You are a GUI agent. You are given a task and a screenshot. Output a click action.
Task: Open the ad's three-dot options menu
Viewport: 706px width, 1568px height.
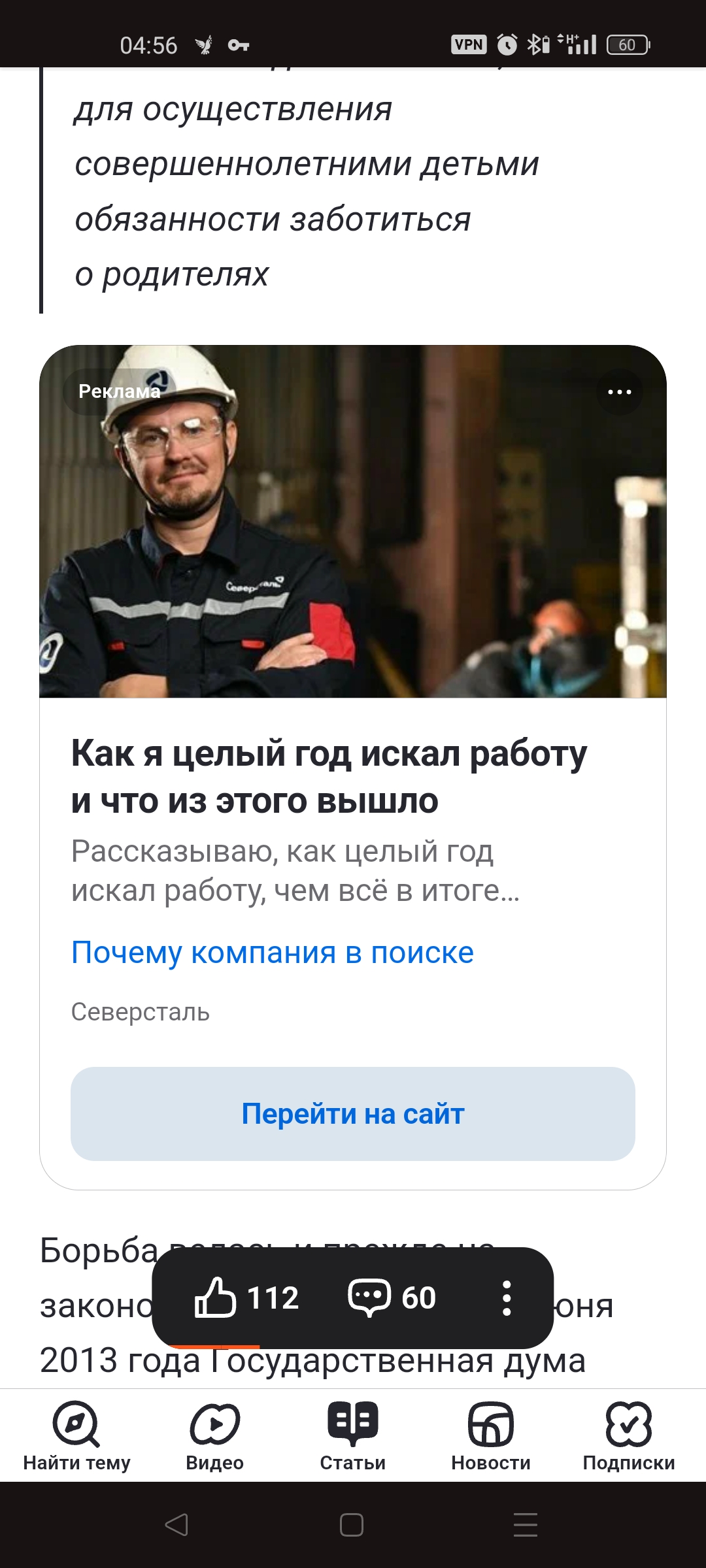[619, 392]
